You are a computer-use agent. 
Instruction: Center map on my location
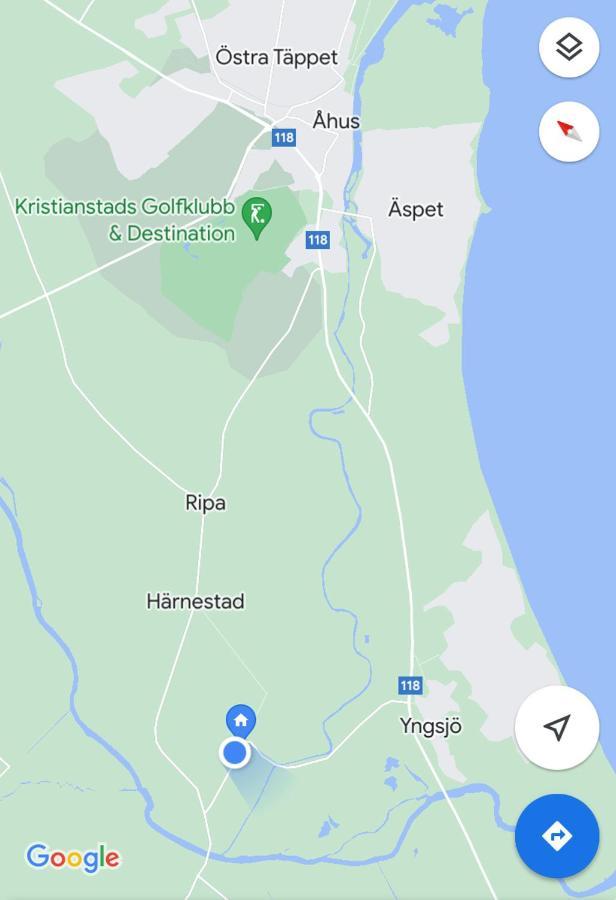pos(557,727)
